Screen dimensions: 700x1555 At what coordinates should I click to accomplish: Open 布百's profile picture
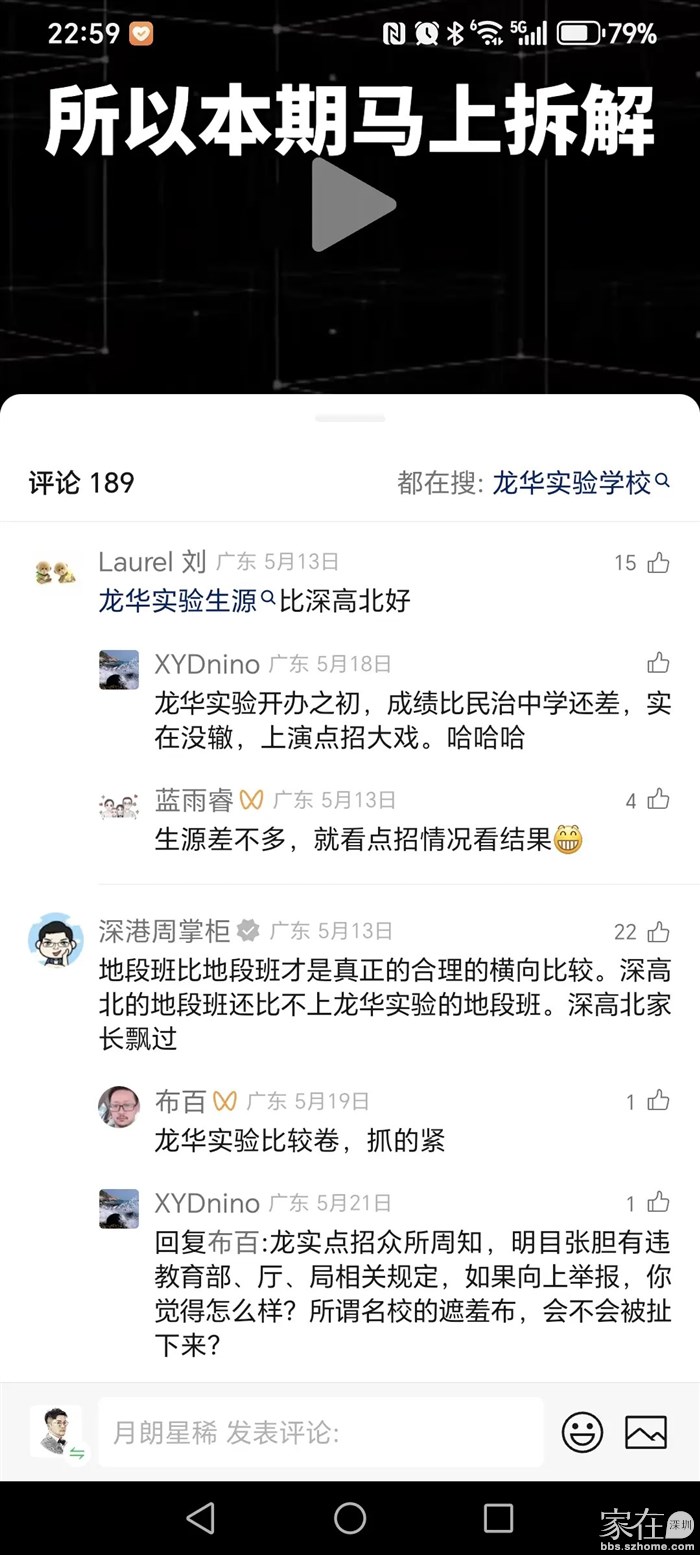click(x=119, y=1107)
